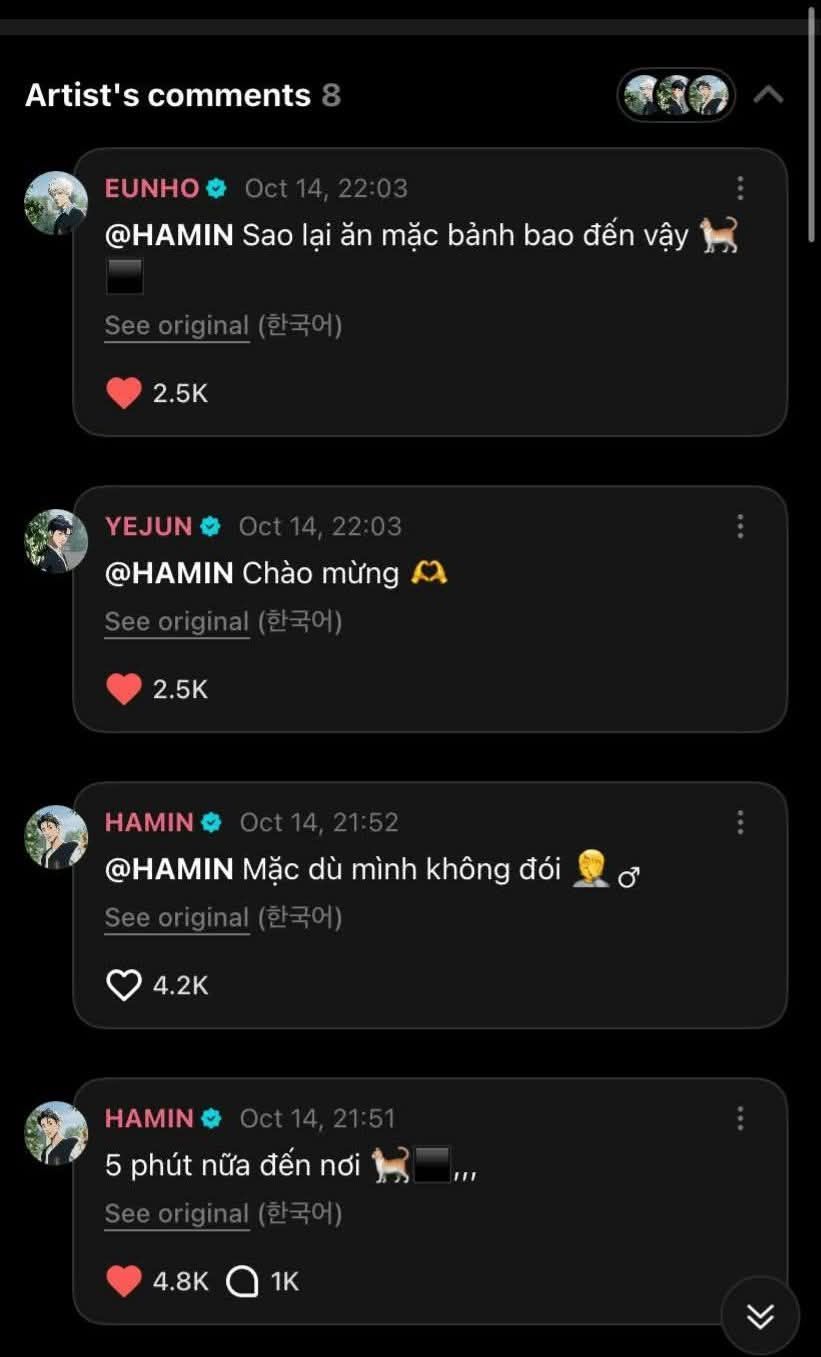Open YEJUN's profile picture
821x1357 pixels.
[56, 541]
